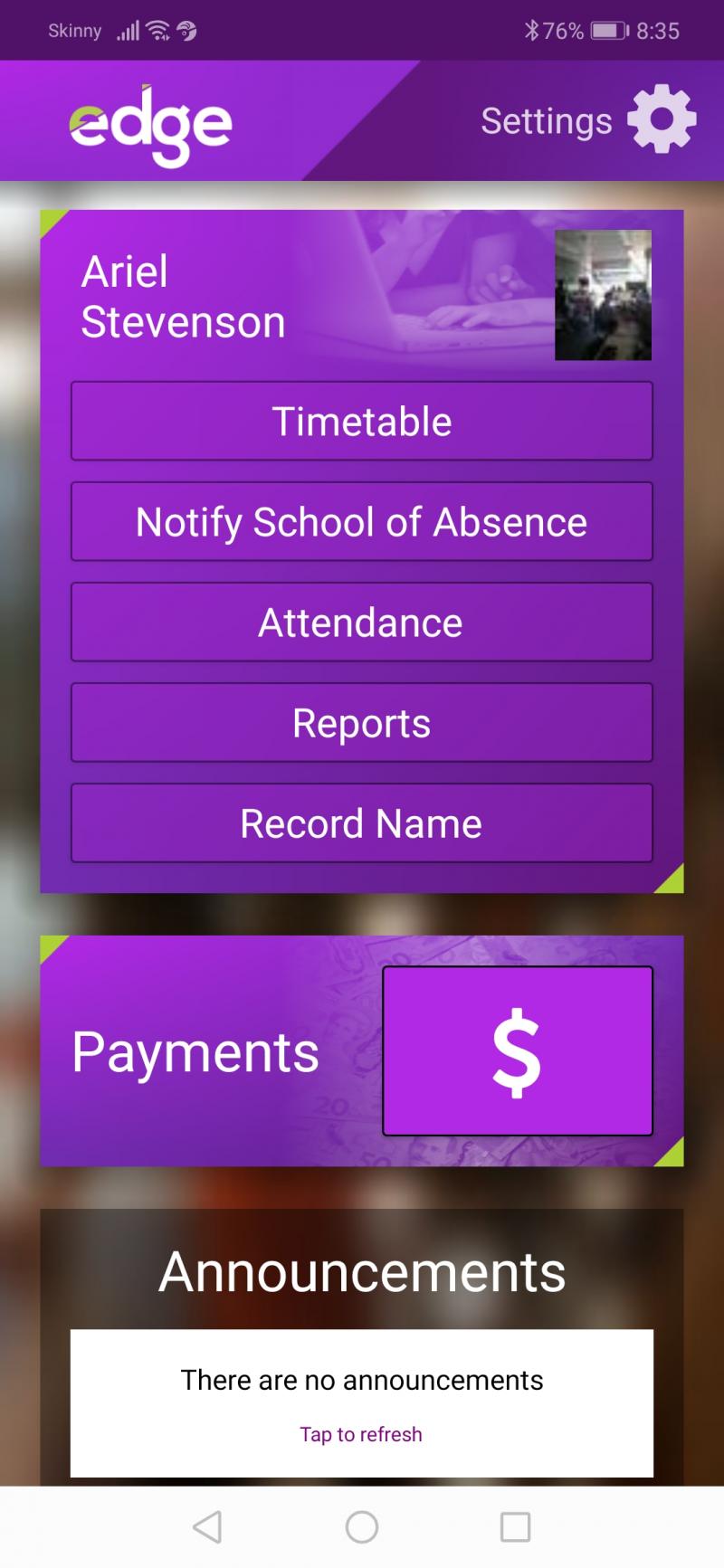Go to the home screen
The width and height of the screenshot is (724, 1568).
tap(362, 1527)
